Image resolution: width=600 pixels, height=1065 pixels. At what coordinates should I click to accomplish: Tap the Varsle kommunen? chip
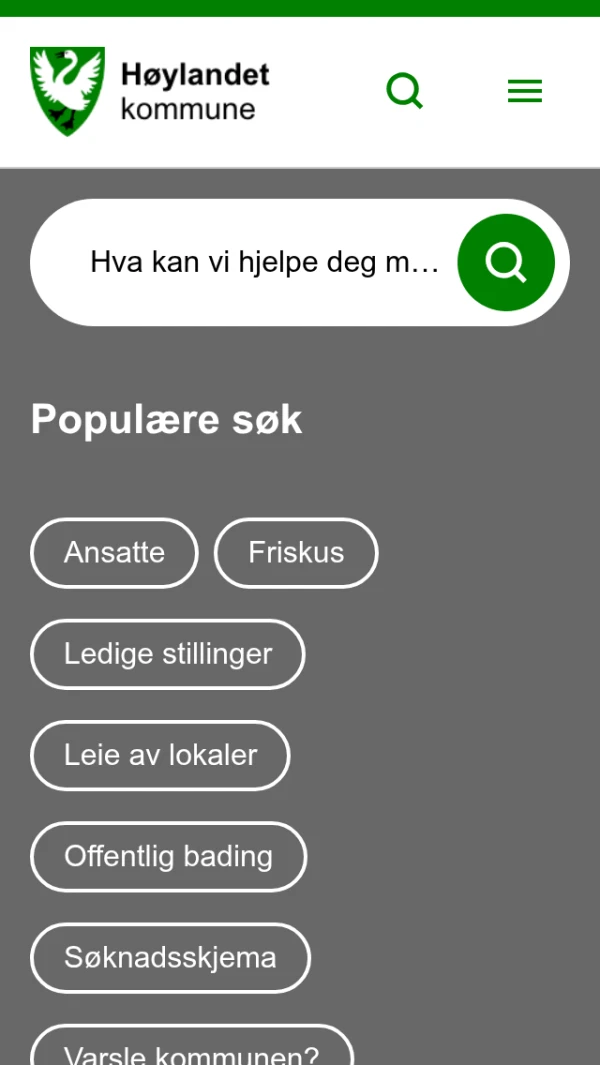(192, 1050)
